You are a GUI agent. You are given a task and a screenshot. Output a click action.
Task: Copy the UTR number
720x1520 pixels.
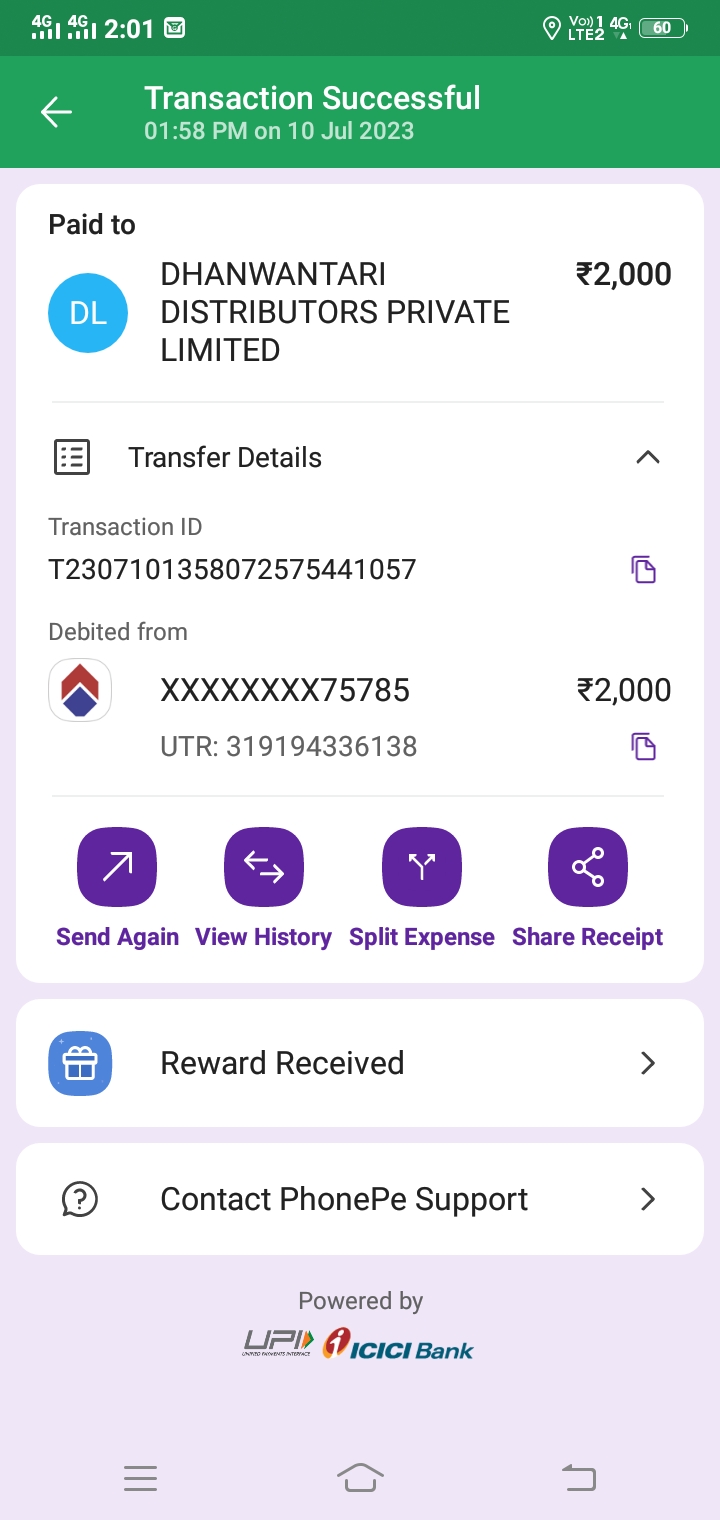pyautogui.click(x=643, y=746)
